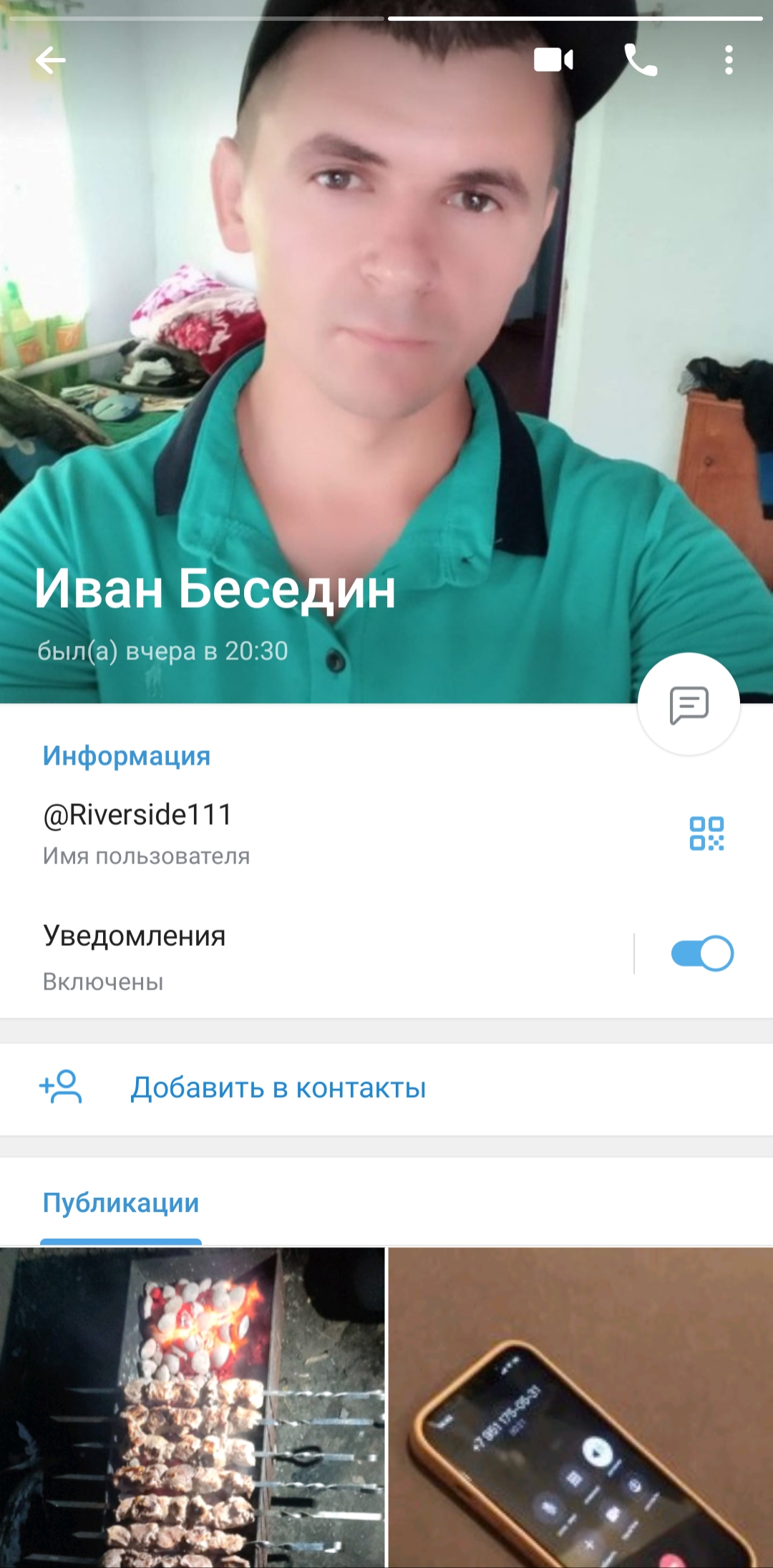Select Добавить в контакты
The width and height of the screenshot is (773, 1568).
278,1088
